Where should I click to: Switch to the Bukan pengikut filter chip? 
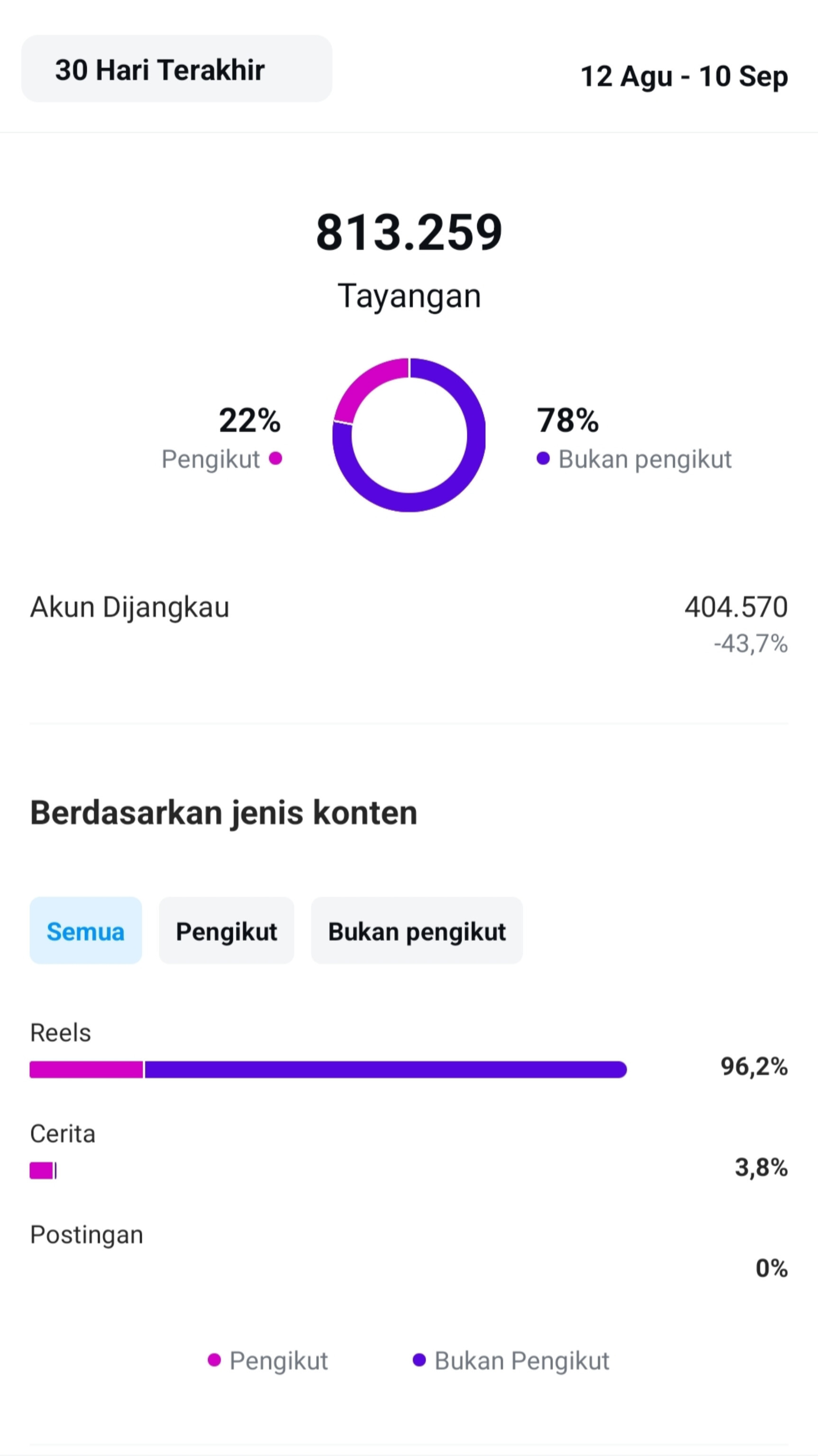tap(417, 931)
